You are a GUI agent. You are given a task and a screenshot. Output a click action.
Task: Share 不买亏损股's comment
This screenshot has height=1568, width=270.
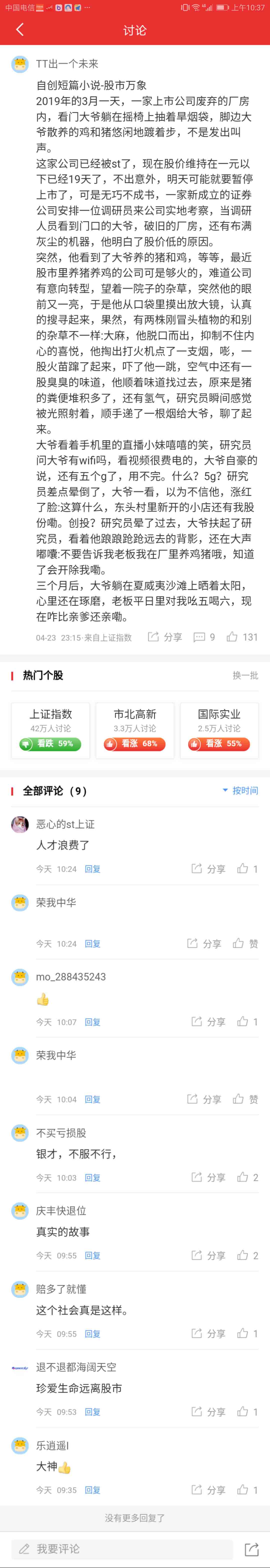pos(208,1177)
